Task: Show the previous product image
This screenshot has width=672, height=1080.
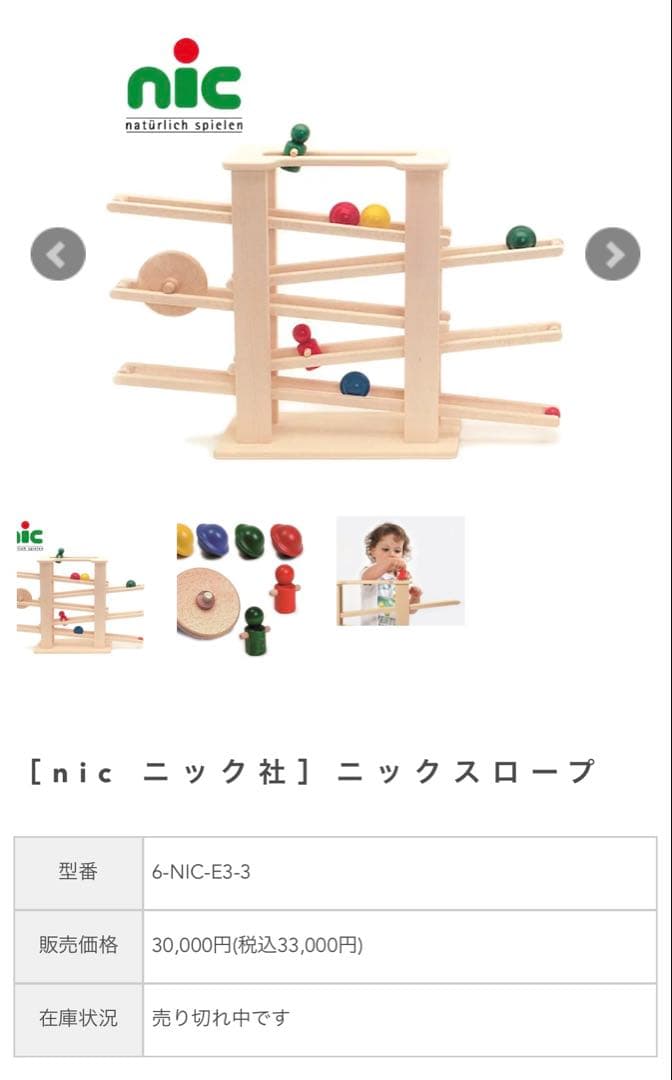Action: 58,255
